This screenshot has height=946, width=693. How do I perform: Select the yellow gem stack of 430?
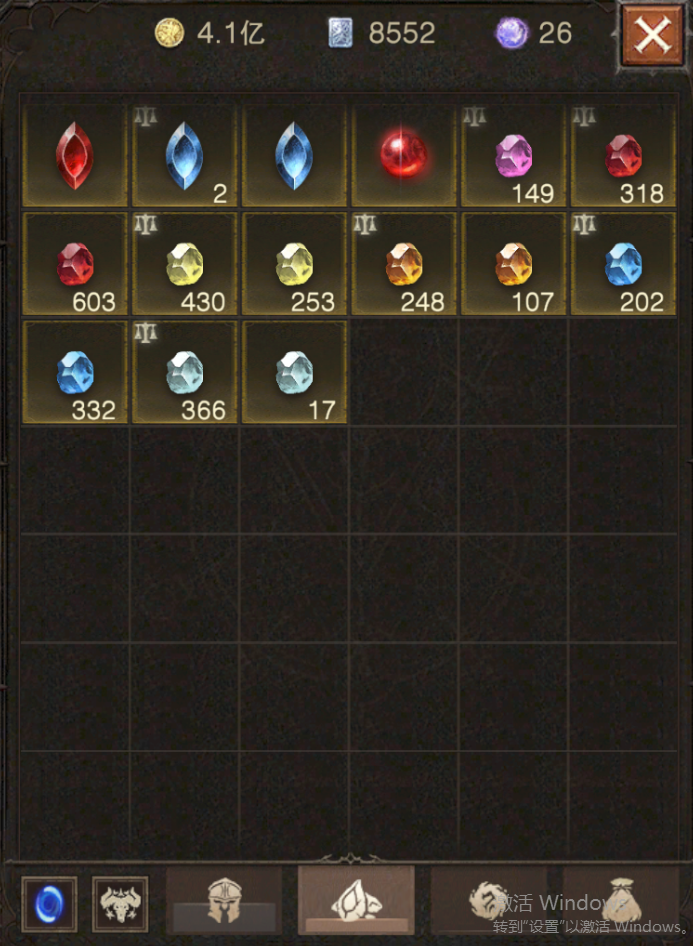185,264
